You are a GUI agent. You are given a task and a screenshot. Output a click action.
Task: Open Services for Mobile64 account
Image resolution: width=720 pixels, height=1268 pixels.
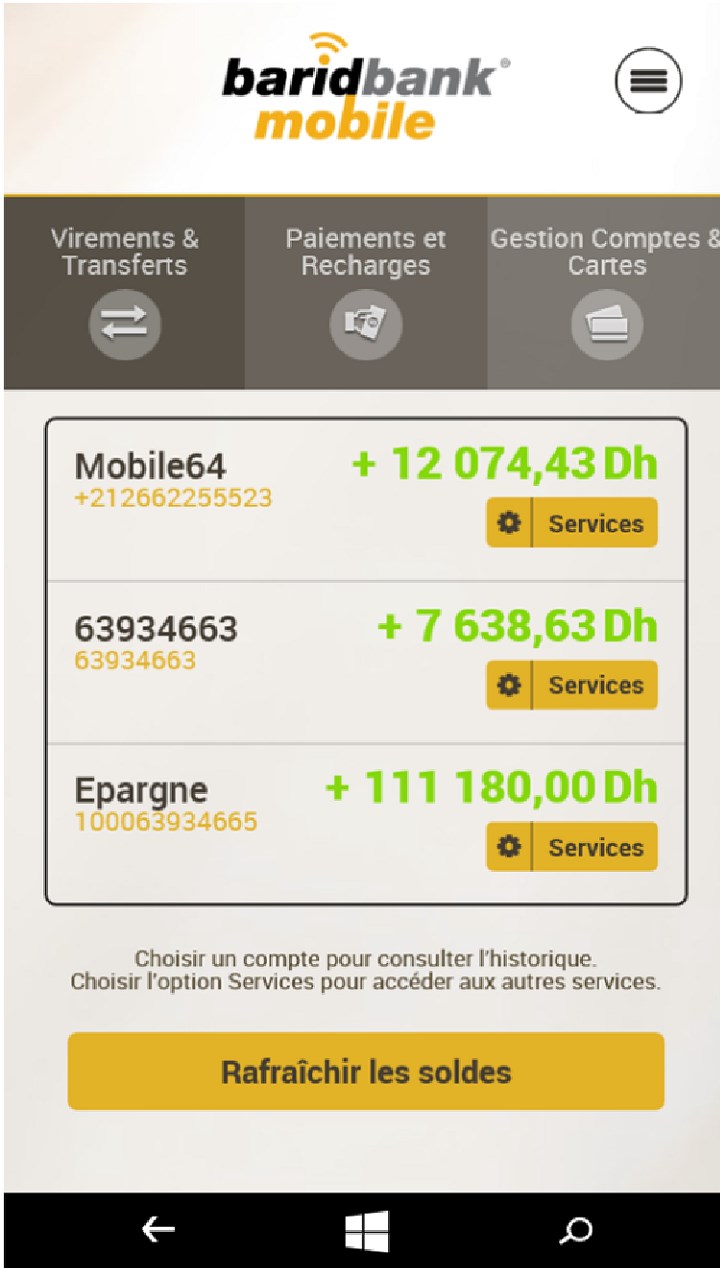pyautogui.click(x=572, y=523)
